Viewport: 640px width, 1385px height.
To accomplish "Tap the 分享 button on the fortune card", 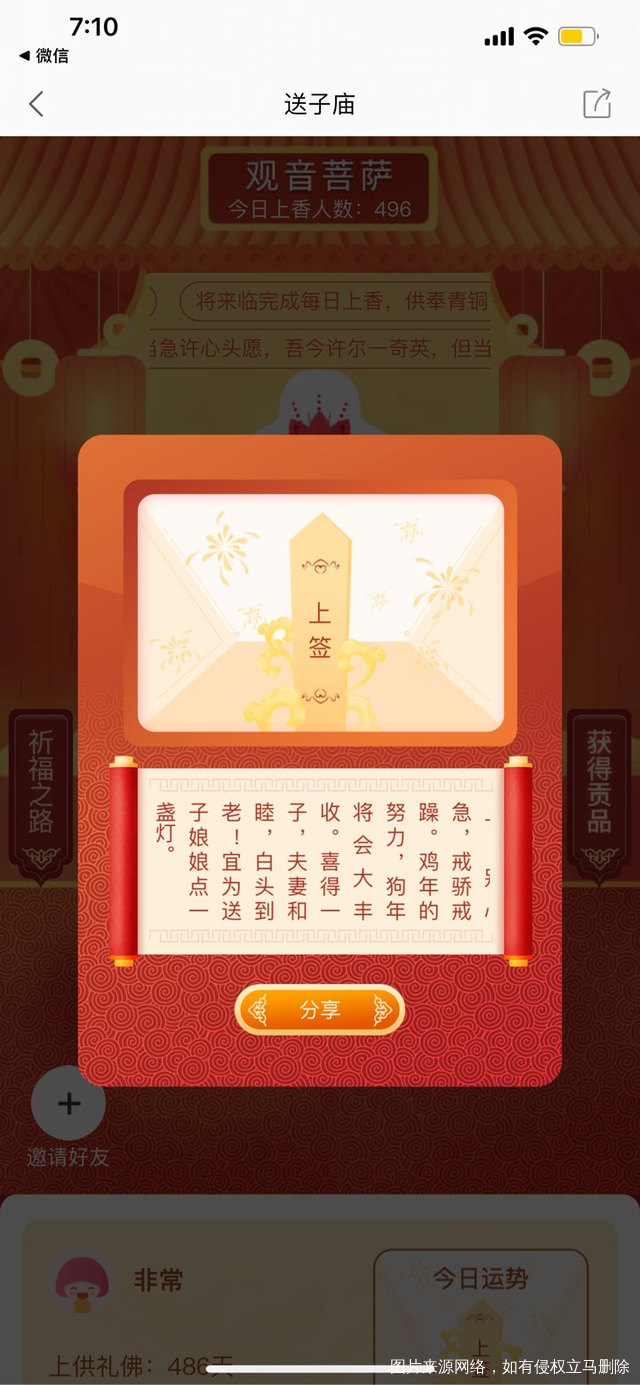I will 320,1010.
